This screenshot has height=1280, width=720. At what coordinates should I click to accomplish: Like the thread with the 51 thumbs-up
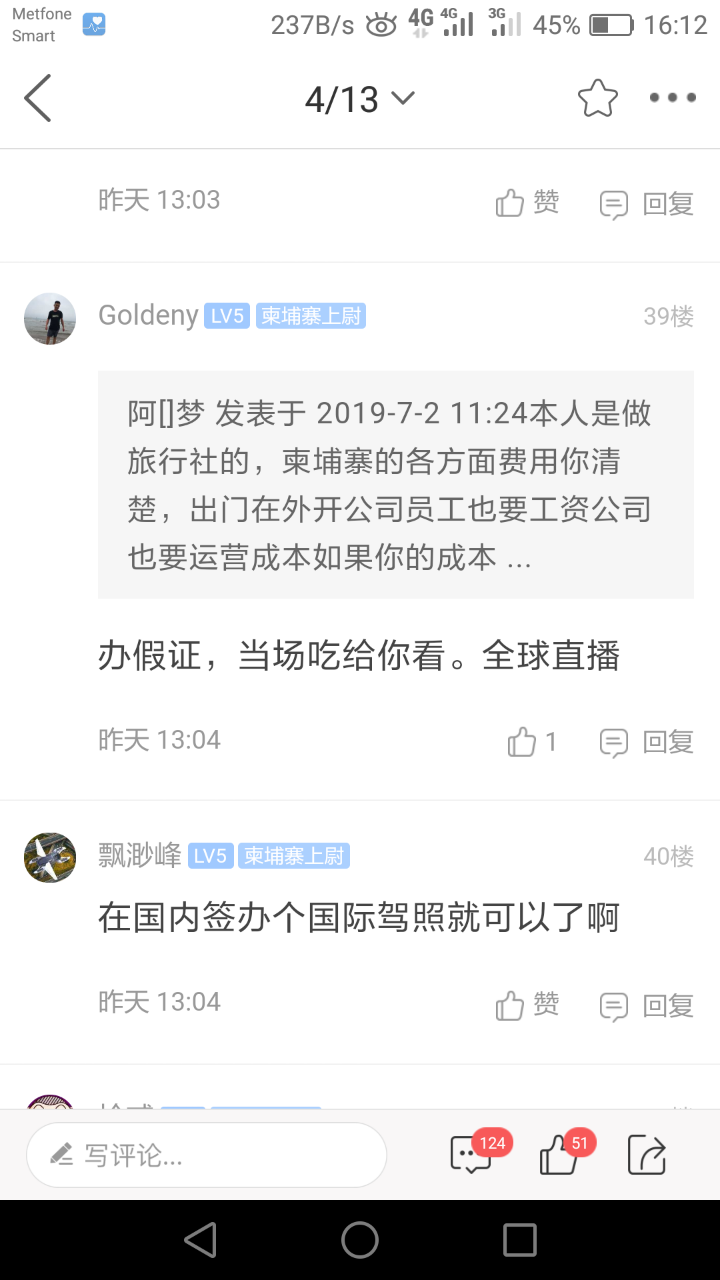click(560, 1156)
